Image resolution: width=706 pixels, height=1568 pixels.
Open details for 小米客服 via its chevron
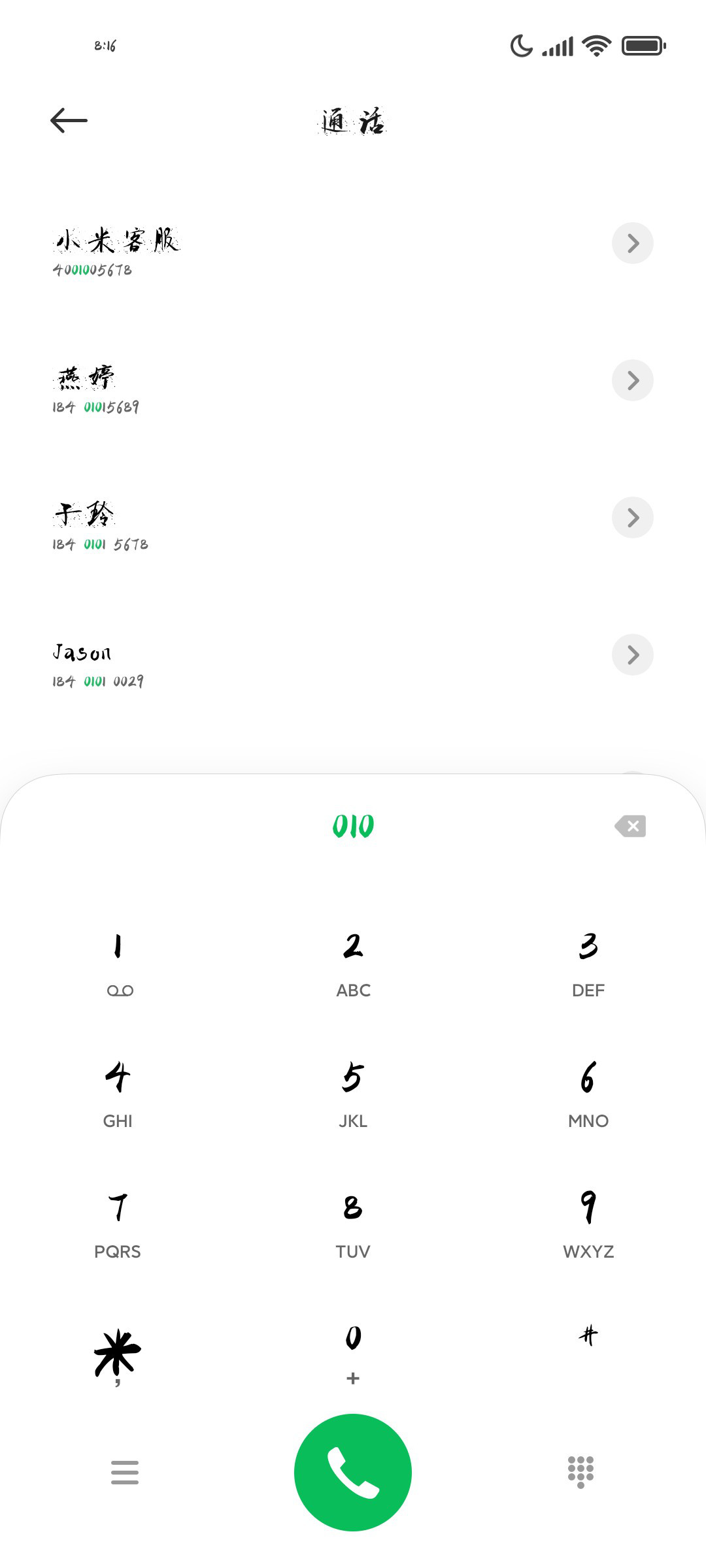[632, 243]
